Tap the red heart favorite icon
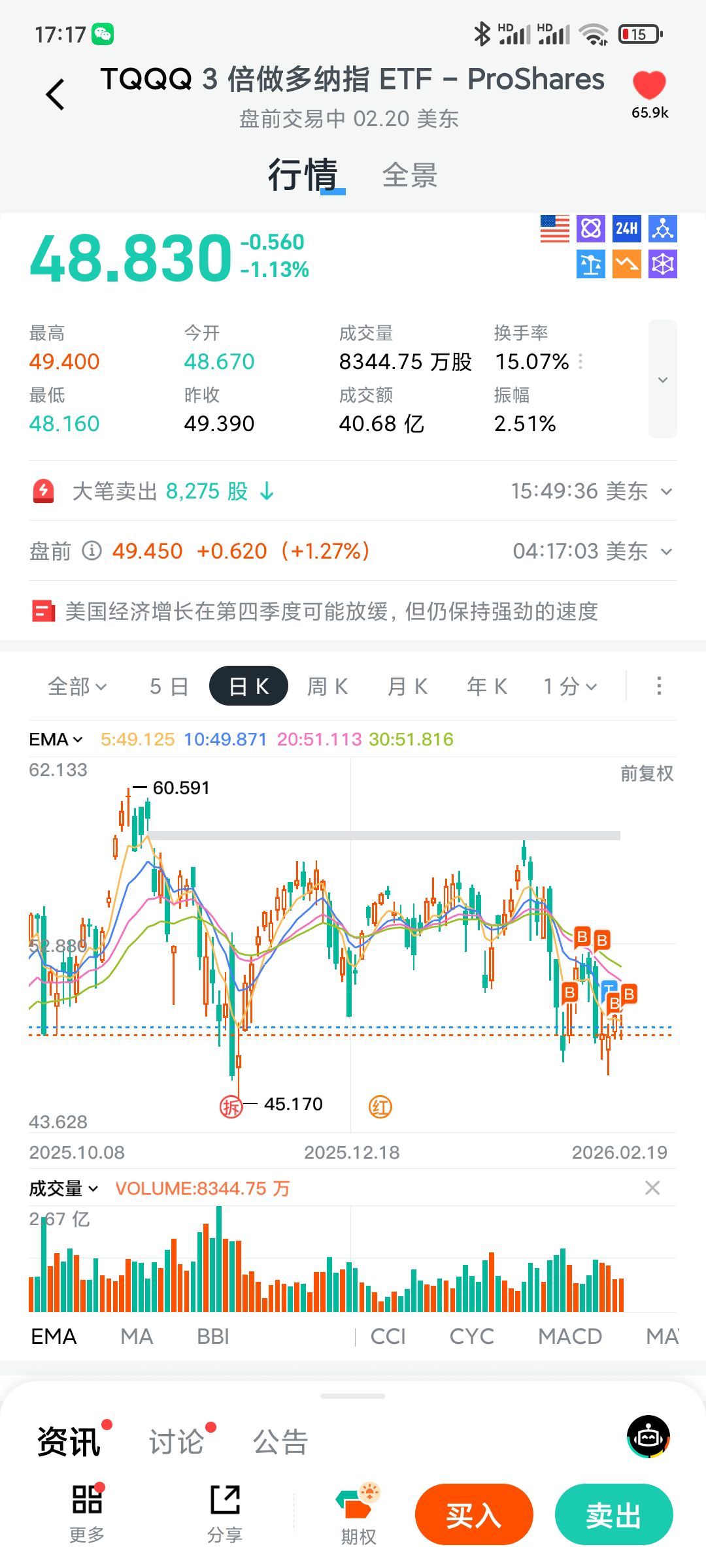The height and width of the screenshot is (1568, 706). point(649,86)
